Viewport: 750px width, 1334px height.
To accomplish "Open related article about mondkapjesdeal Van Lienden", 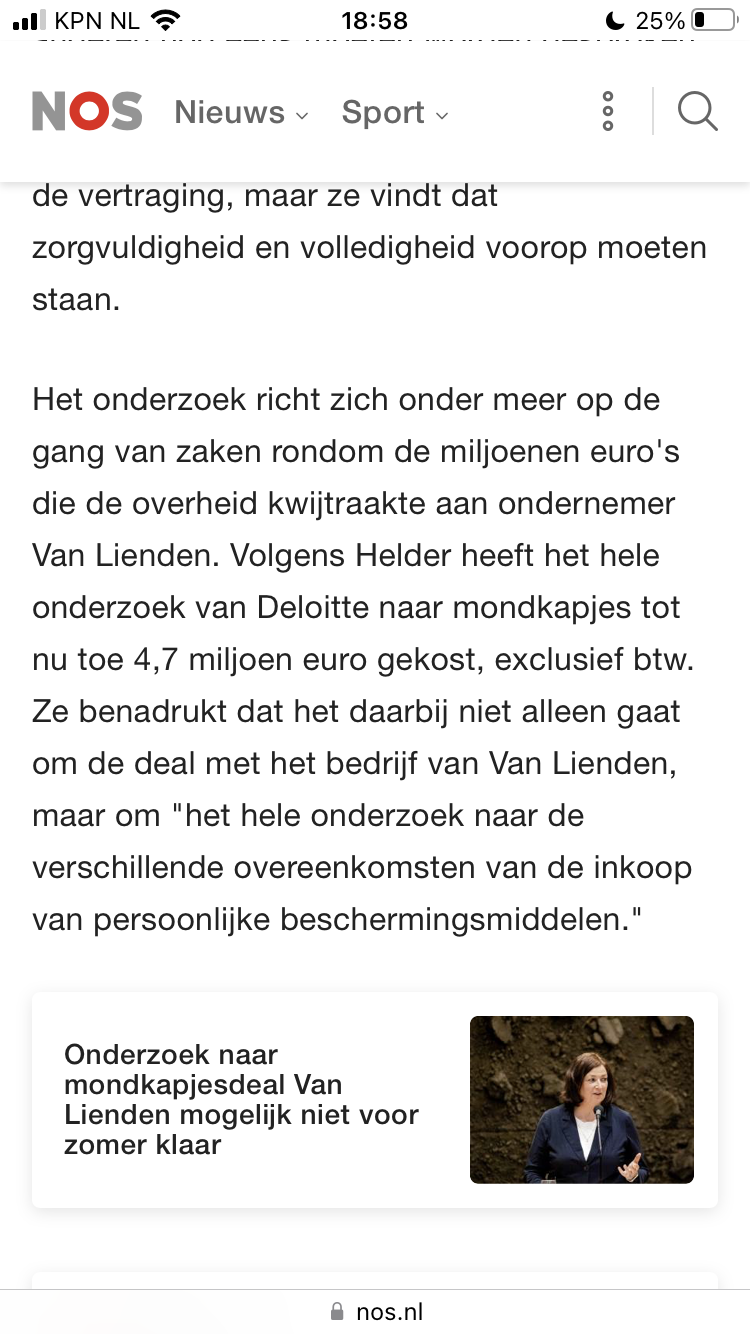I will click(374, 1099).
